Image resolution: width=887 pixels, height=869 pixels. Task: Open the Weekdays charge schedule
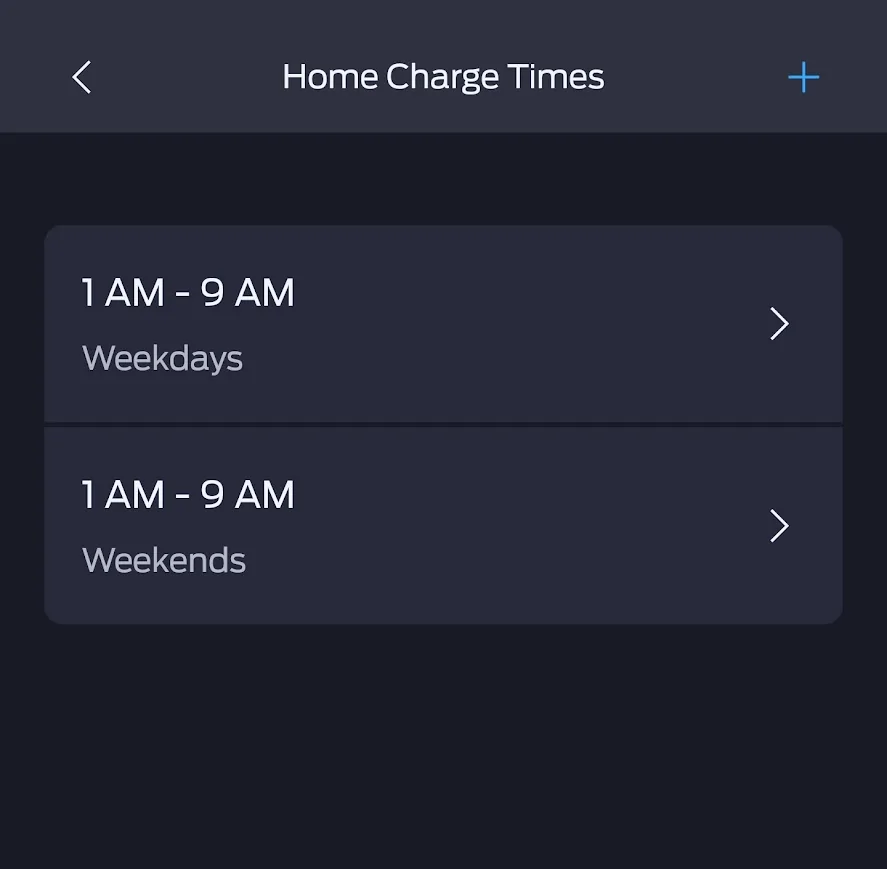coord(443,324)
